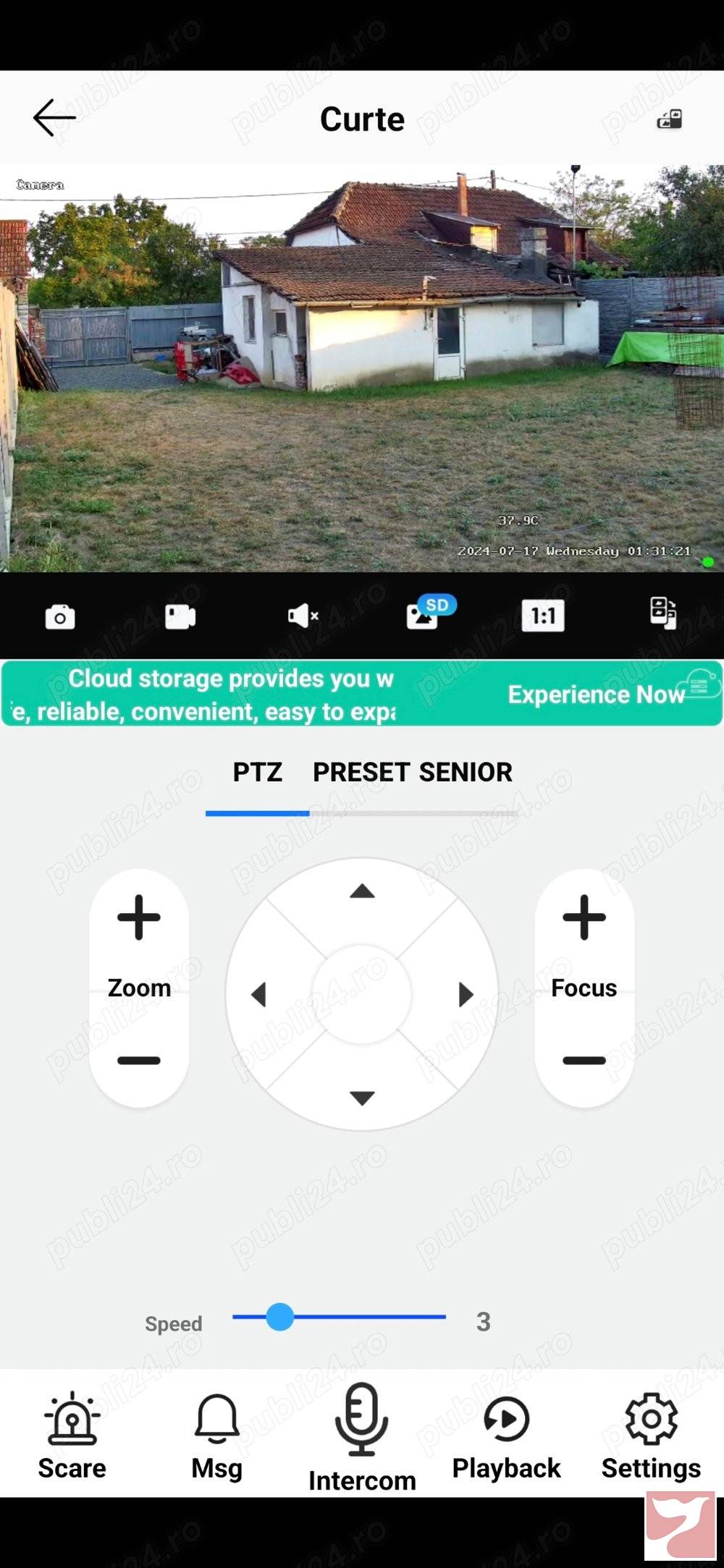The image size is (724, 1568).
Task: Switch to the PRESET tab
Action: [x=362, y=772]
